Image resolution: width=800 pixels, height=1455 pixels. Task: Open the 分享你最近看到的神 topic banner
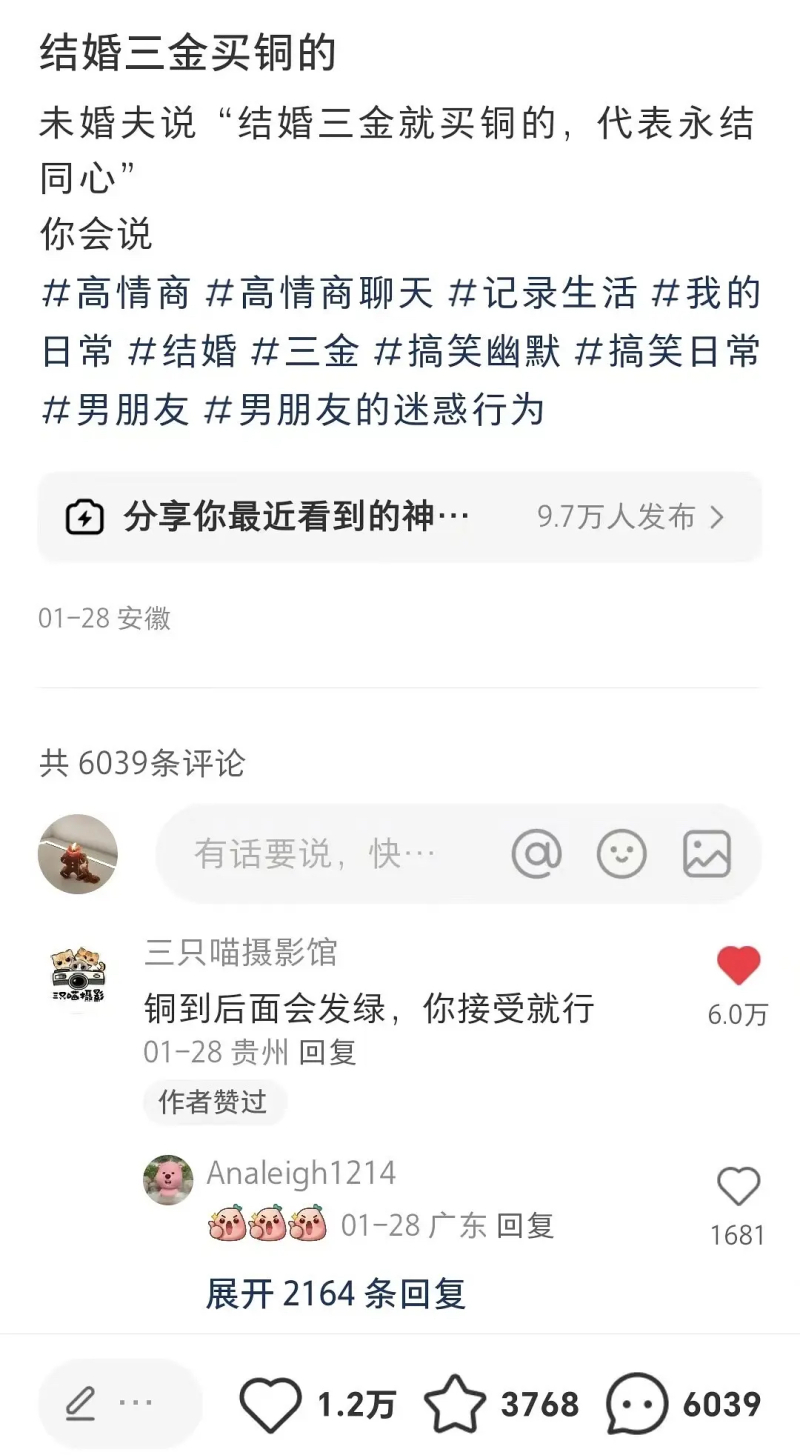(398, 517)
